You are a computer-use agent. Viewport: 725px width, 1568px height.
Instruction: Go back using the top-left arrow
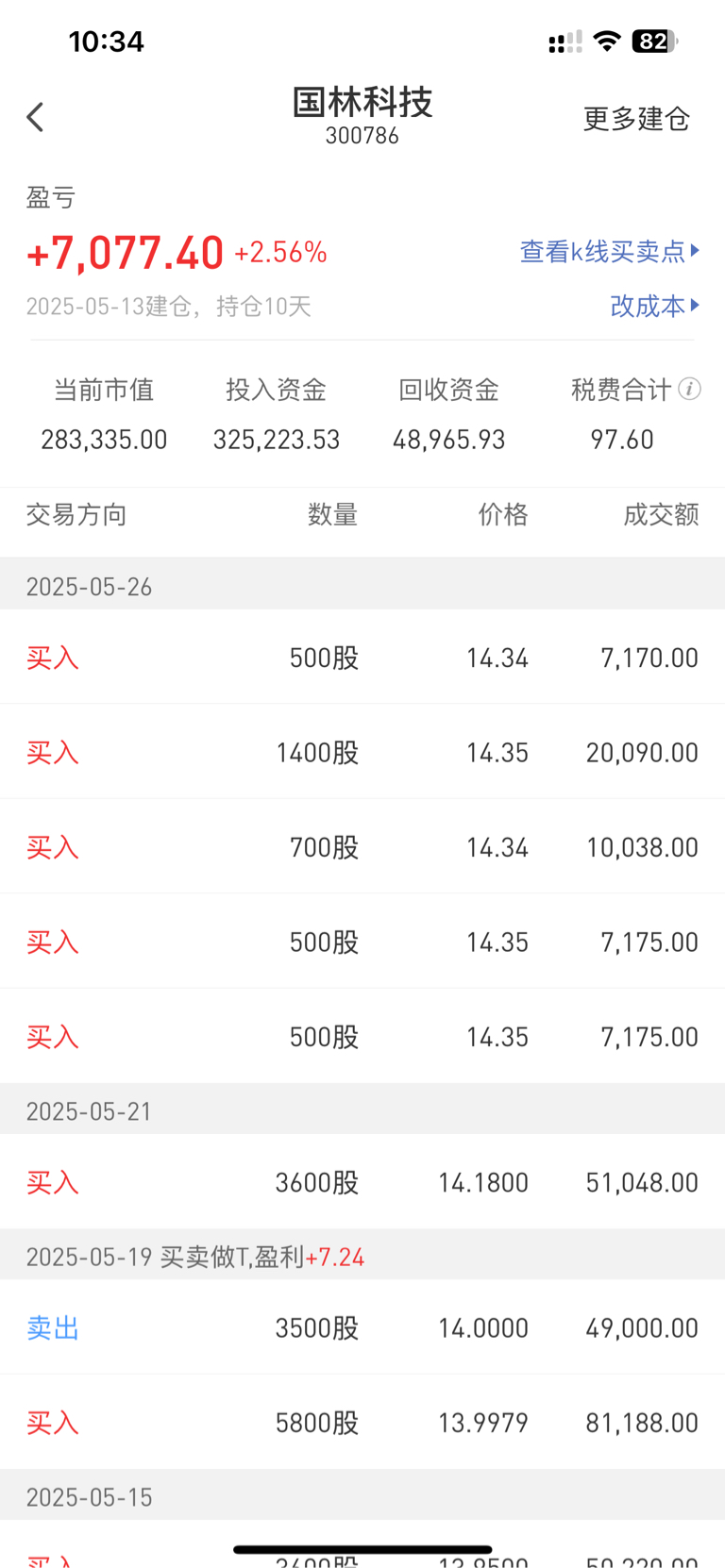click(x=36, y=118)
